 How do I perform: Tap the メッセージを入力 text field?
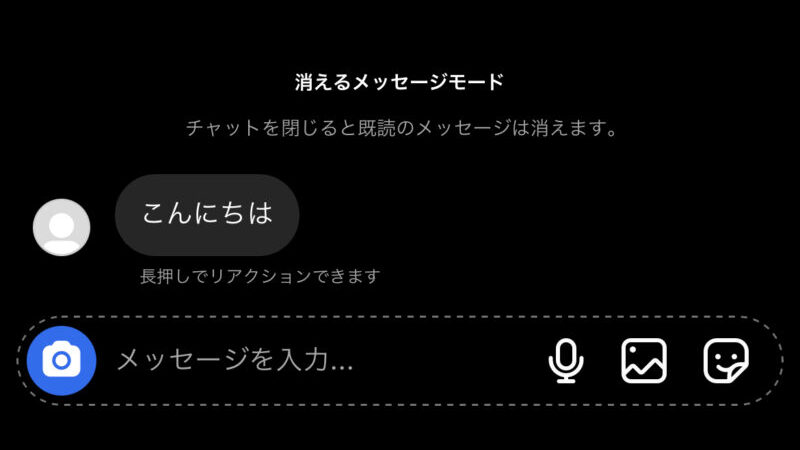coord(300,360)
